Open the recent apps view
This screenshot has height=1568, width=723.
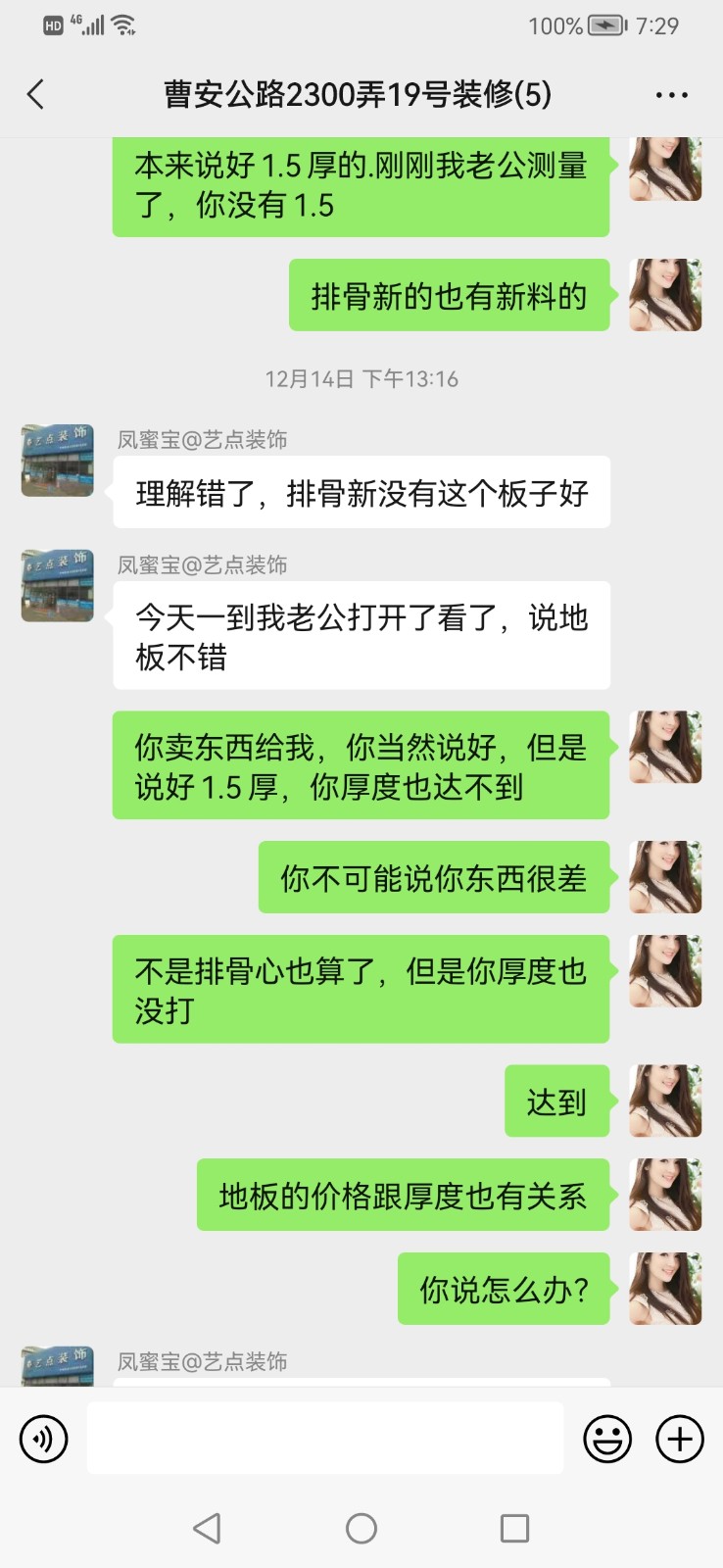(x=514, y=1528)
